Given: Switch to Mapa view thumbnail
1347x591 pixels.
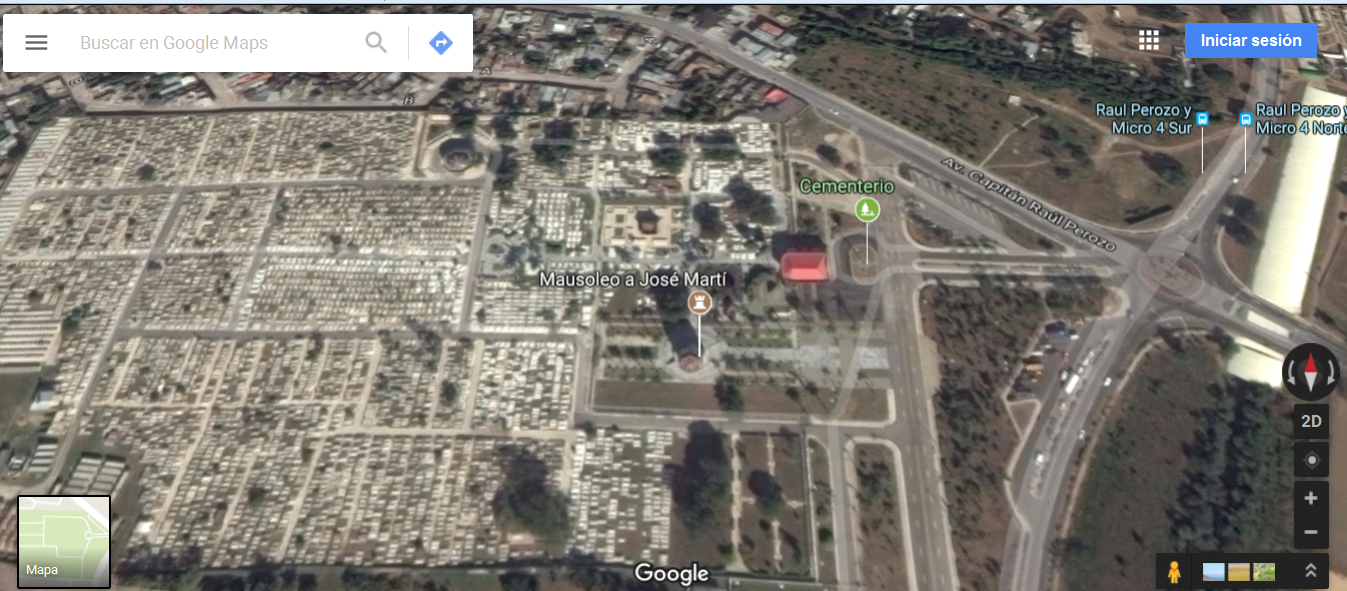Looking at the screenshot, I should pyautogui.click(x=64, y=541).
